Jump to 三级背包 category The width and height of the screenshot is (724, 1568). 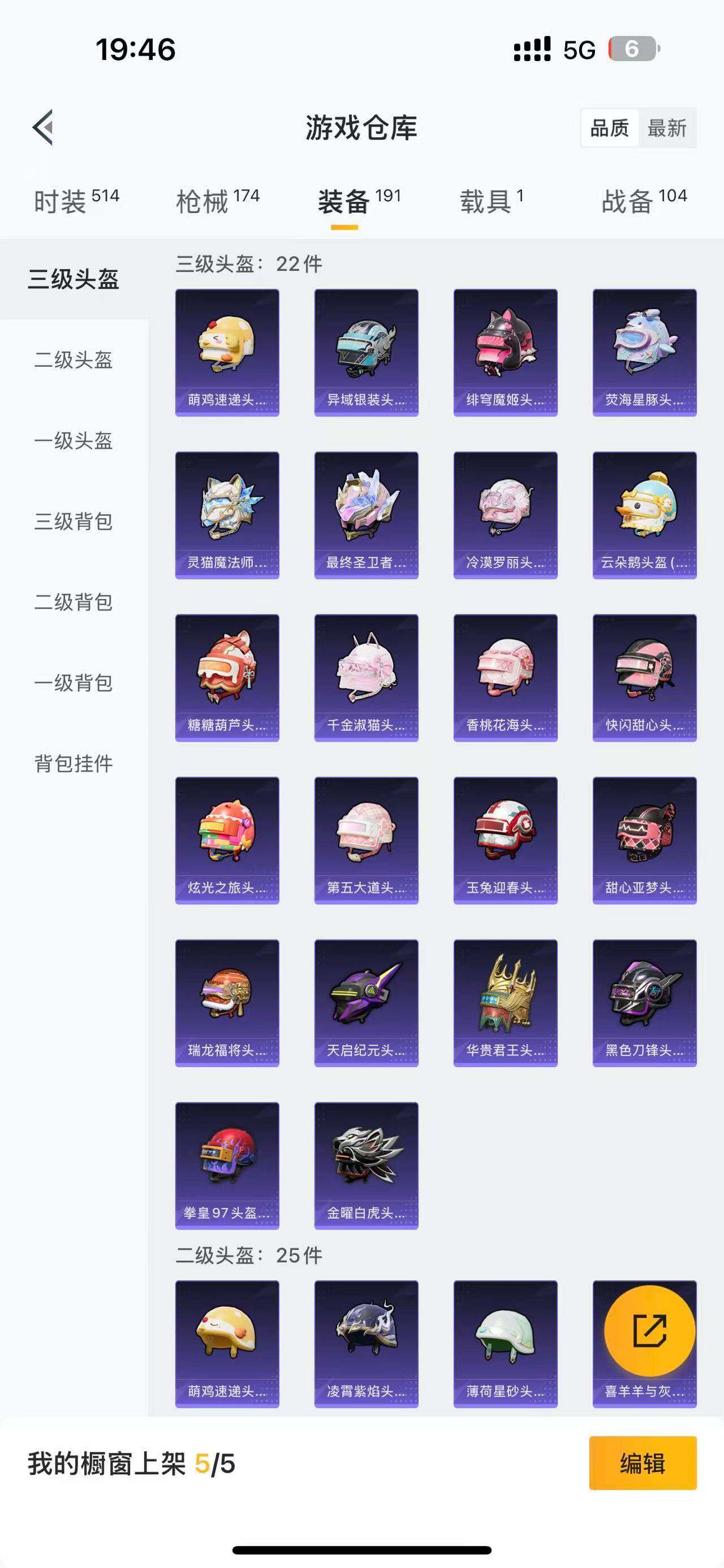coord(74,522)
